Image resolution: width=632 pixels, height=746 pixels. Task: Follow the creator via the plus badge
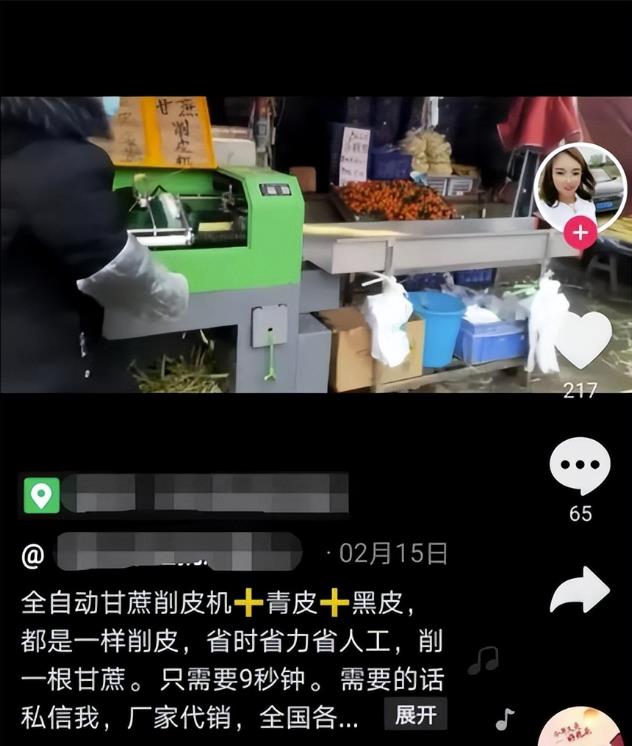pyautogui.click(x=580, y=233)
